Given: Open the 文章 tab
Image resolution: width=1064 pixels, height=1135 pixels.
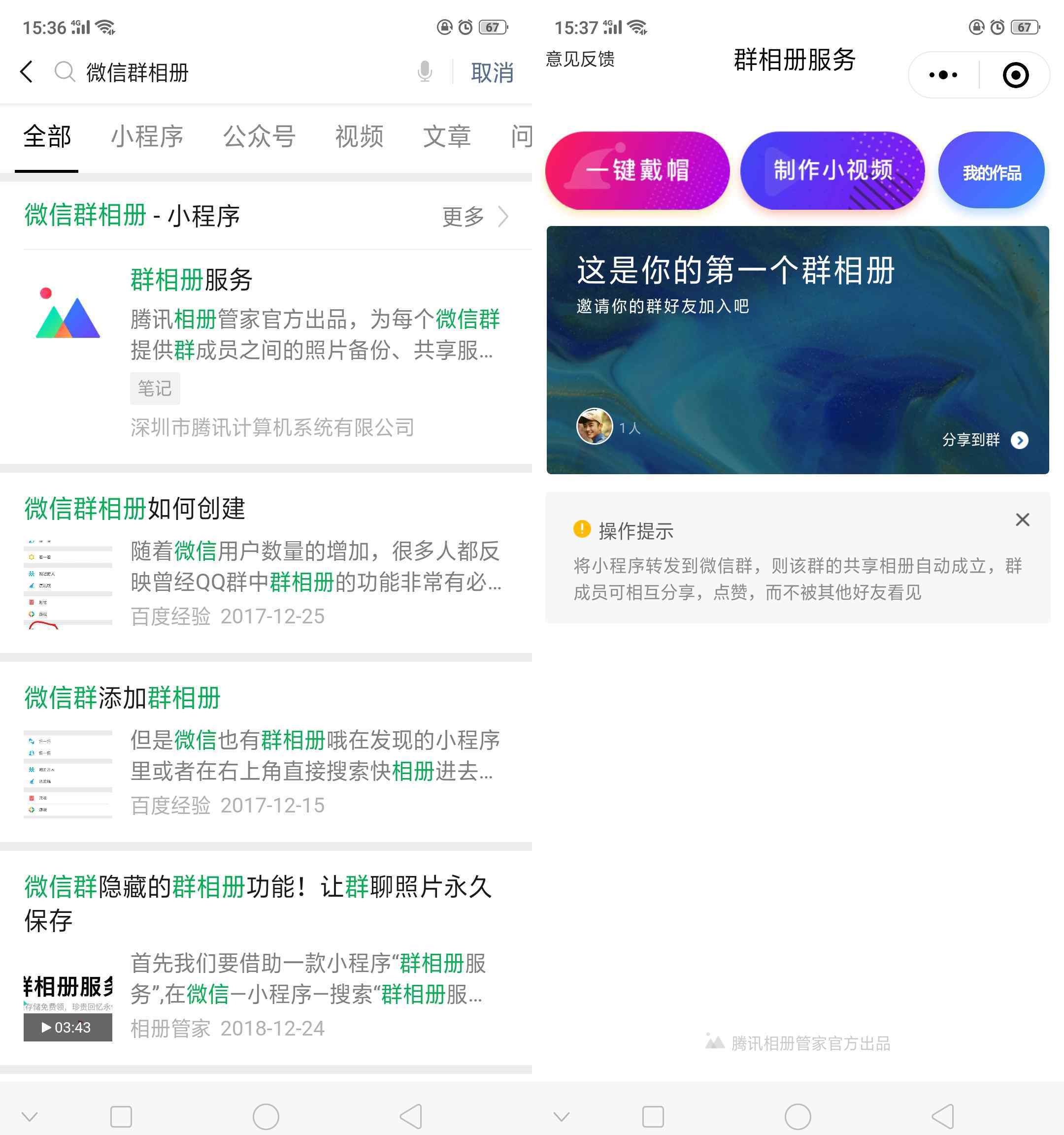Looking at the screenshot, I should coord(447,136).
